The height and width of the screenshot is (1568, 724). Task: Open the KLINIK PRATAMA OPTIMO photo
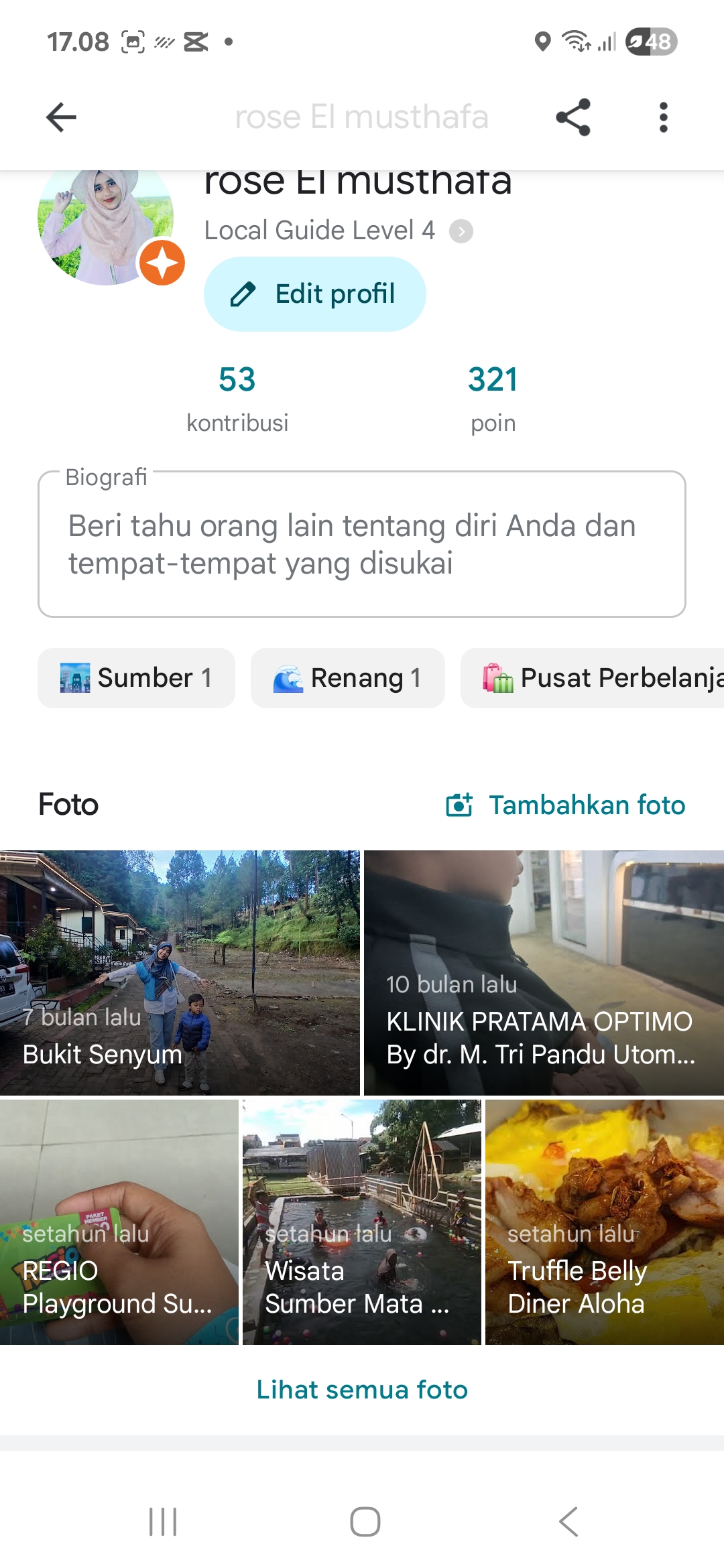point(544,973)
